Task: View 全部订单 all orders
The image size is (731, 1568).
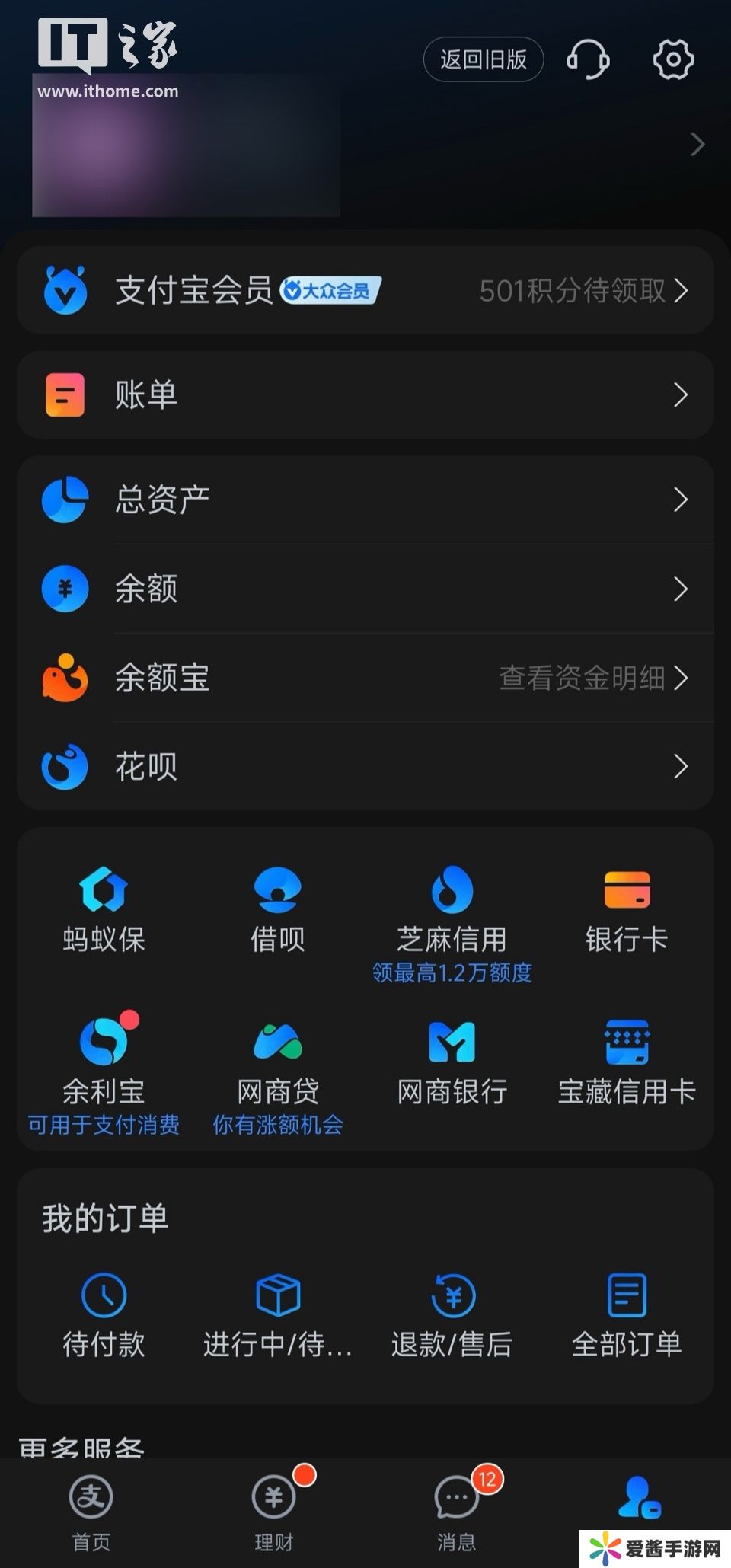Action: click(x=627, y=1315)
